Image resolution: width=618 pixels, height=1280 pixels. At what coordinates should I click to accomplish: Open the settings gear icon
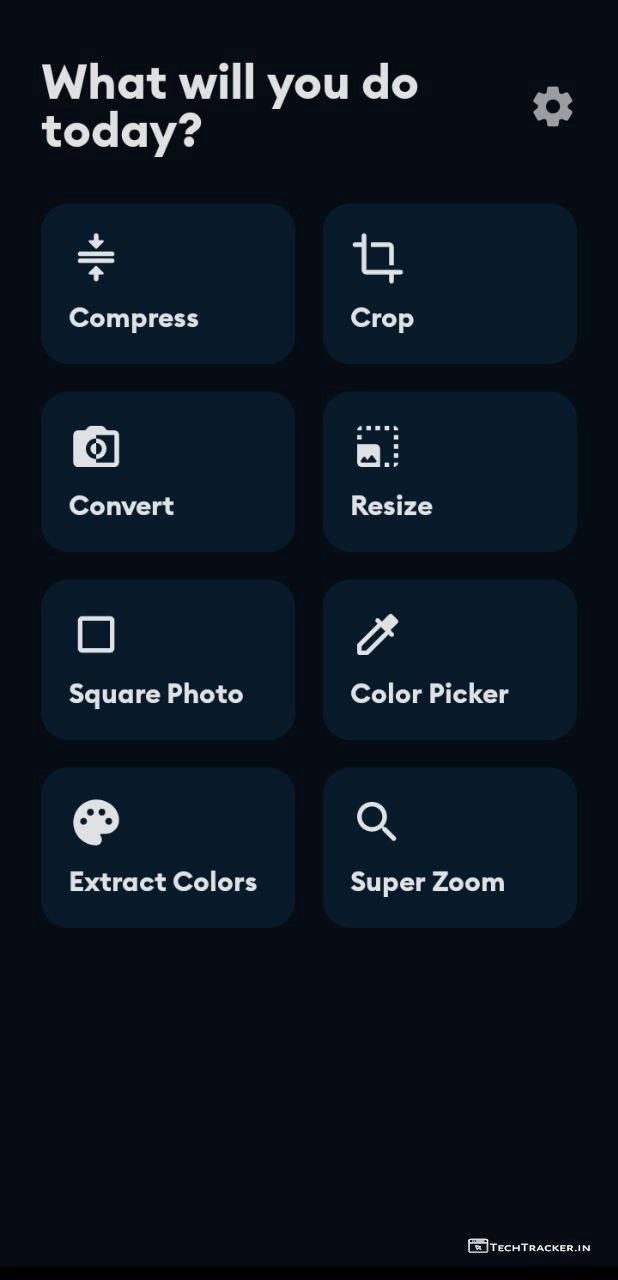(553, 107)
